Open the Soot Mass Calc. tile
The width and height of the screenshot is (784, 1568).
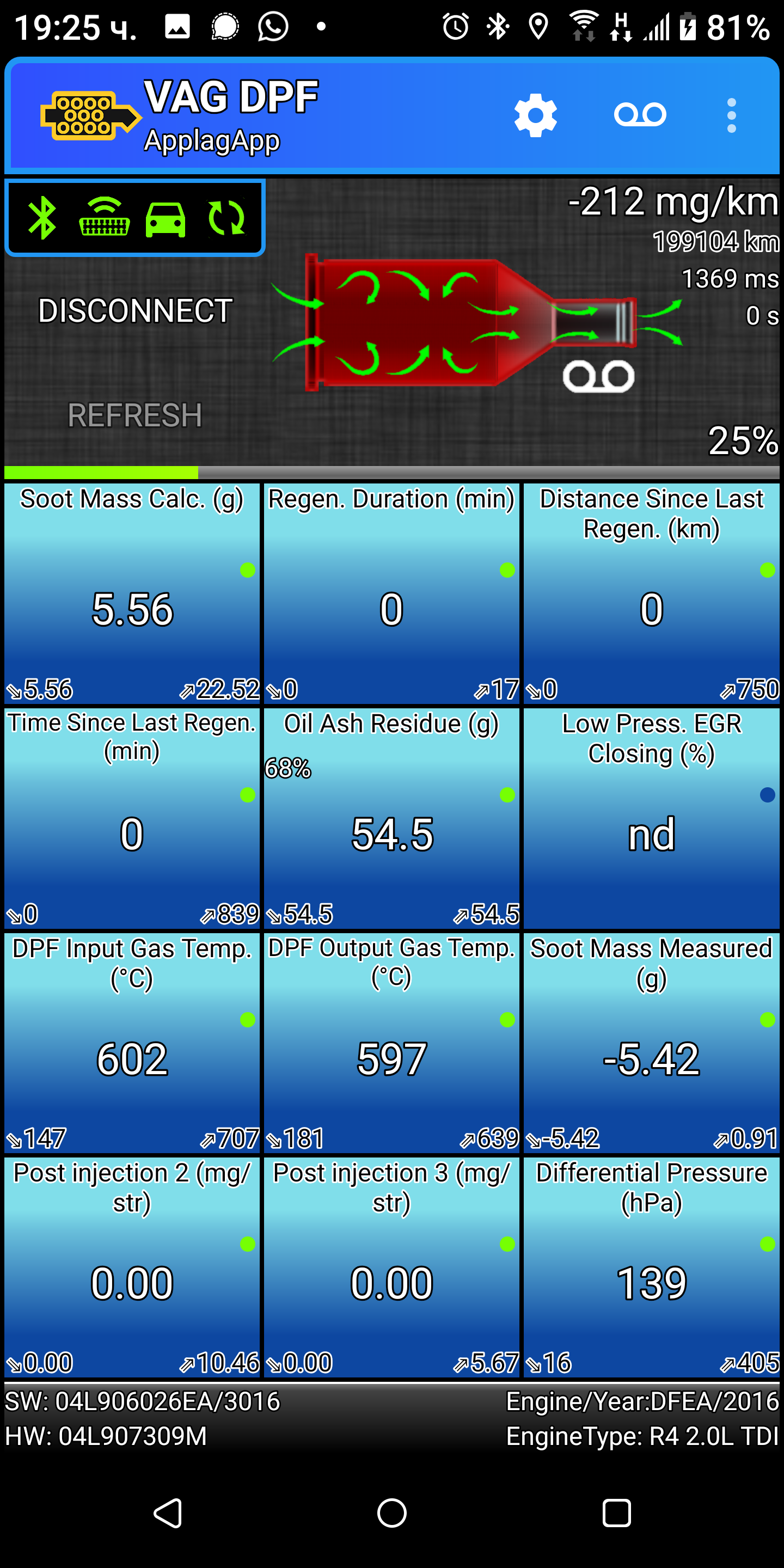132,593
